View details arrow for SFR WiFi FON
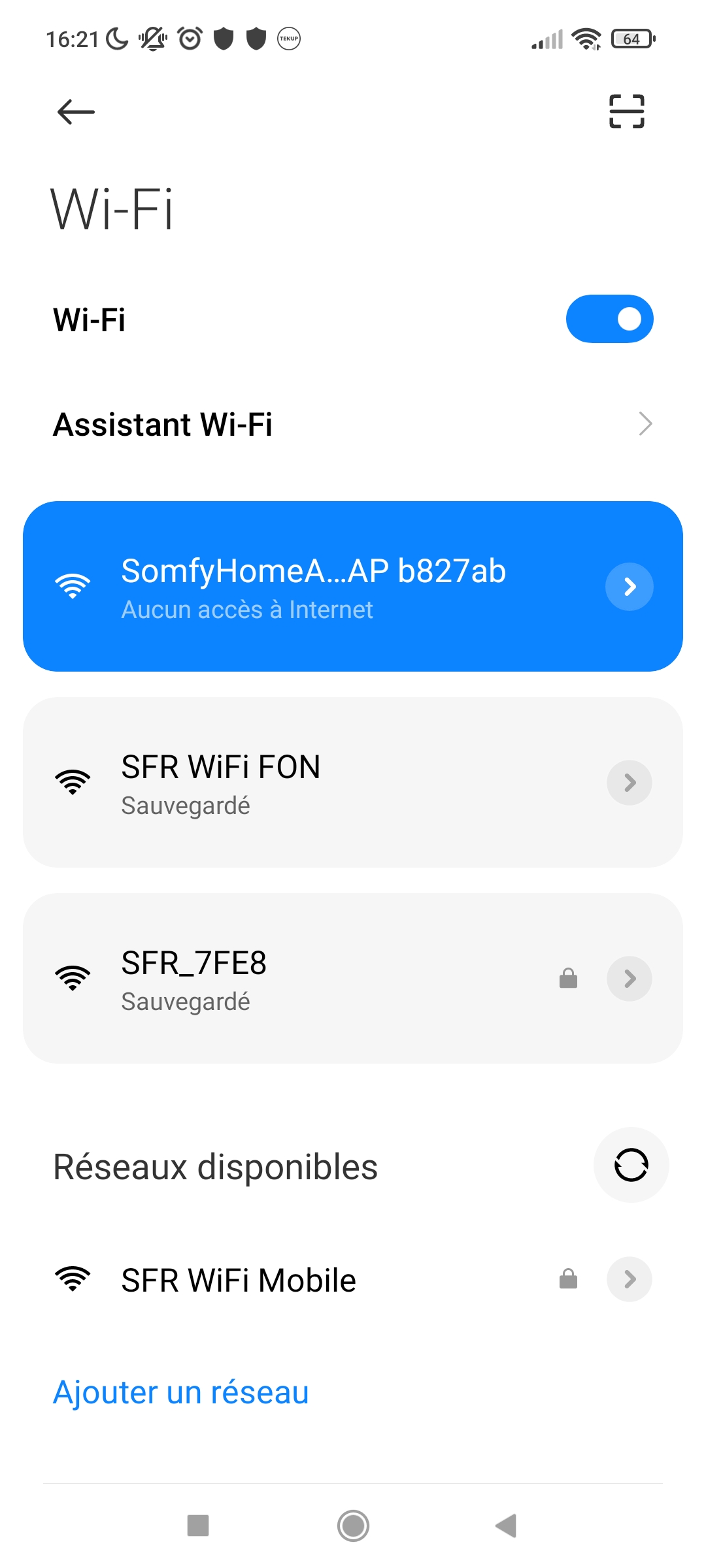Screen dimensions: 706x1568 point(629,782)
